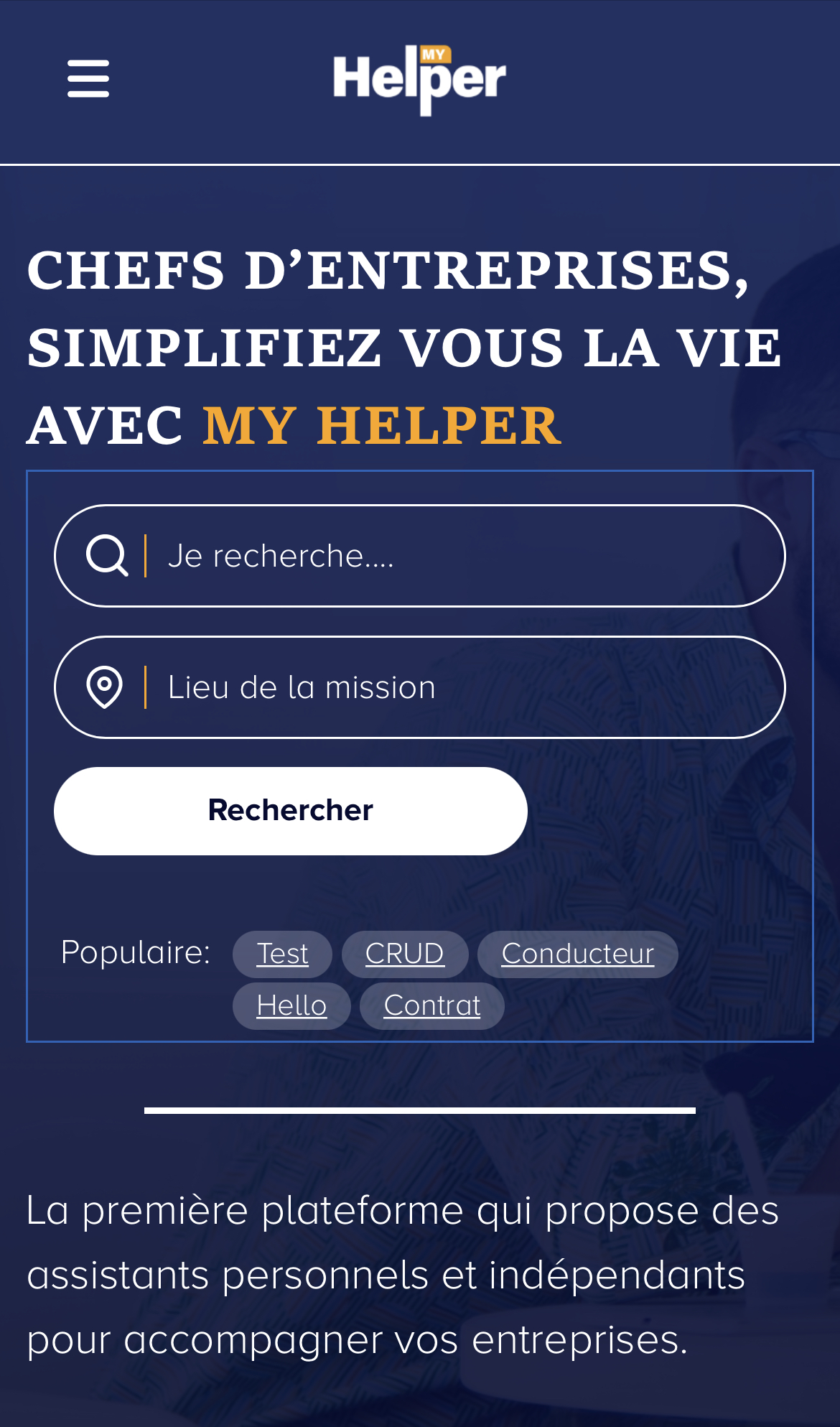Select the "Lieu de la mission" field

tap(459, 687)
